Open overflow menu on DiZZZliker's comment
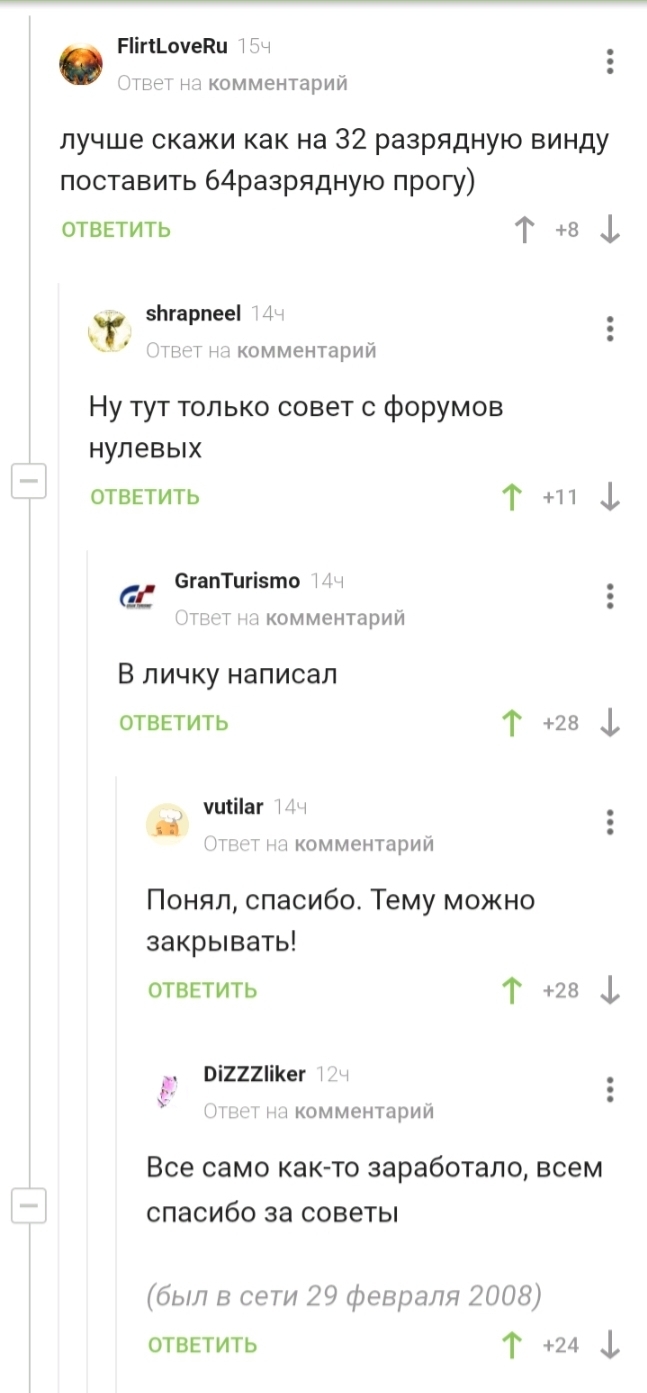The height and width of the screenshot is (1393, 647). (611, 1089)
